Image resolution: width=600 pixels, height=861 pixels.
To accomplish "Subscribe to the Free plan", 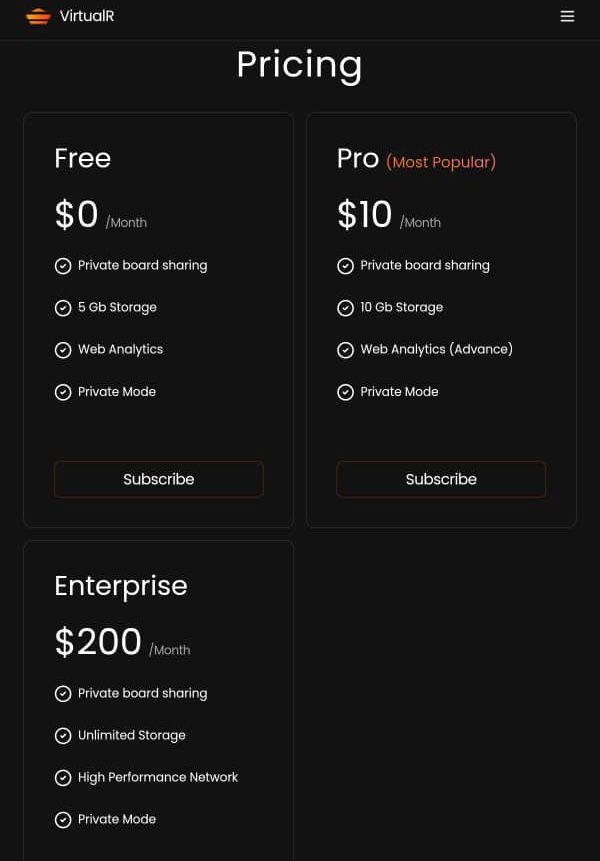I will (158, 479).
